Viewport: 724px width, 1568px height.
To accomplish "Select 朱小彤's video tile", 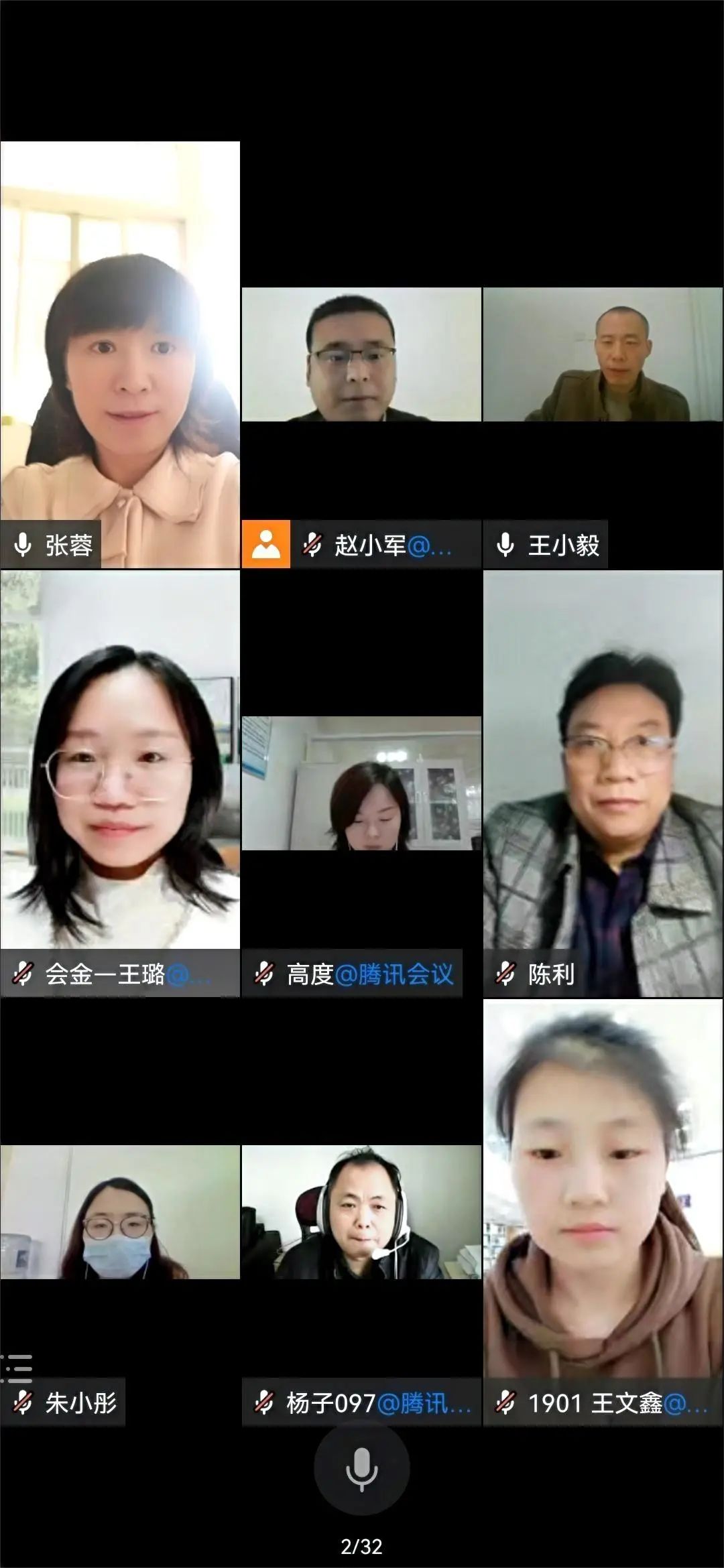I will coord(120,1213).
